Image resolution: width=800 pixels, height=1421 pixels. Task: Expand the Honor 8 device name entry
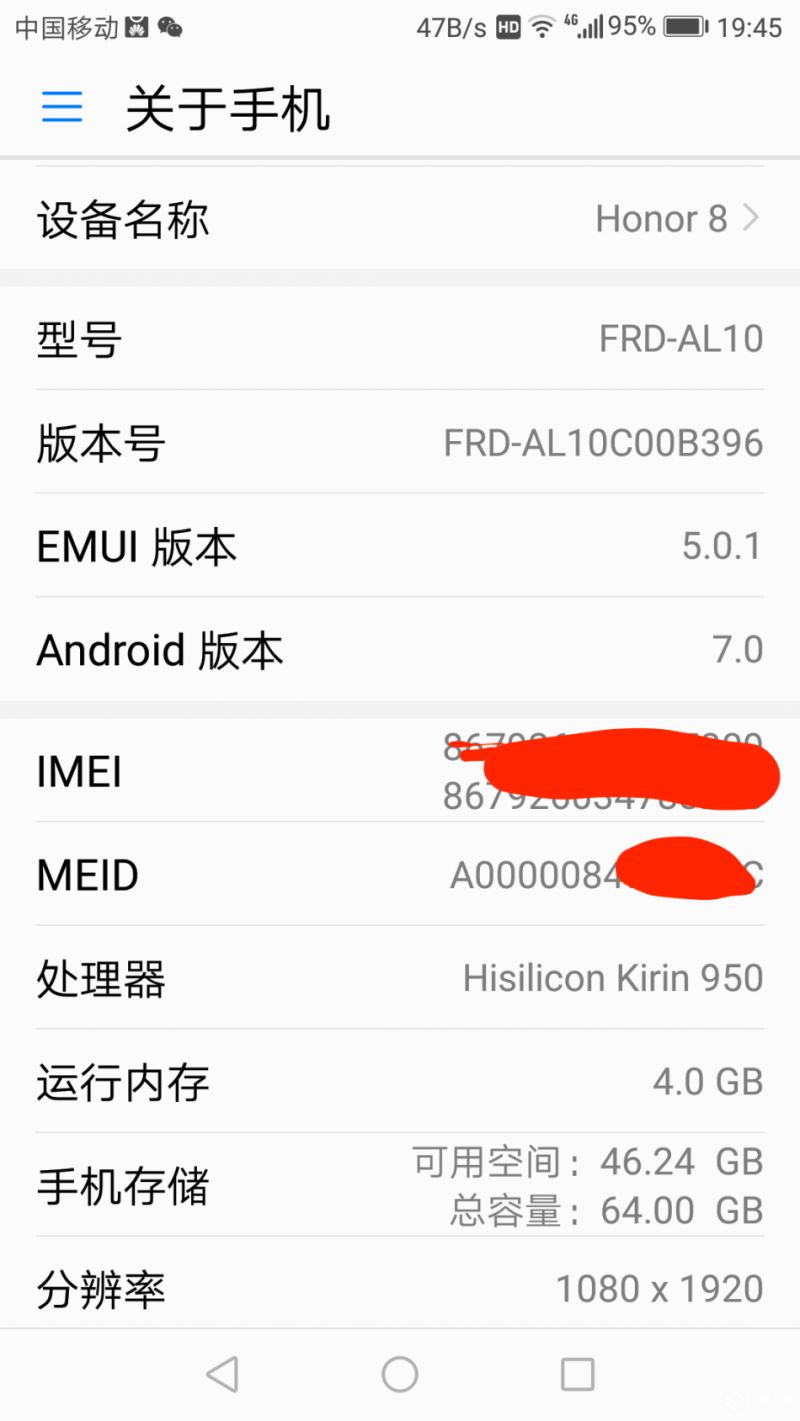pos(400,219)
